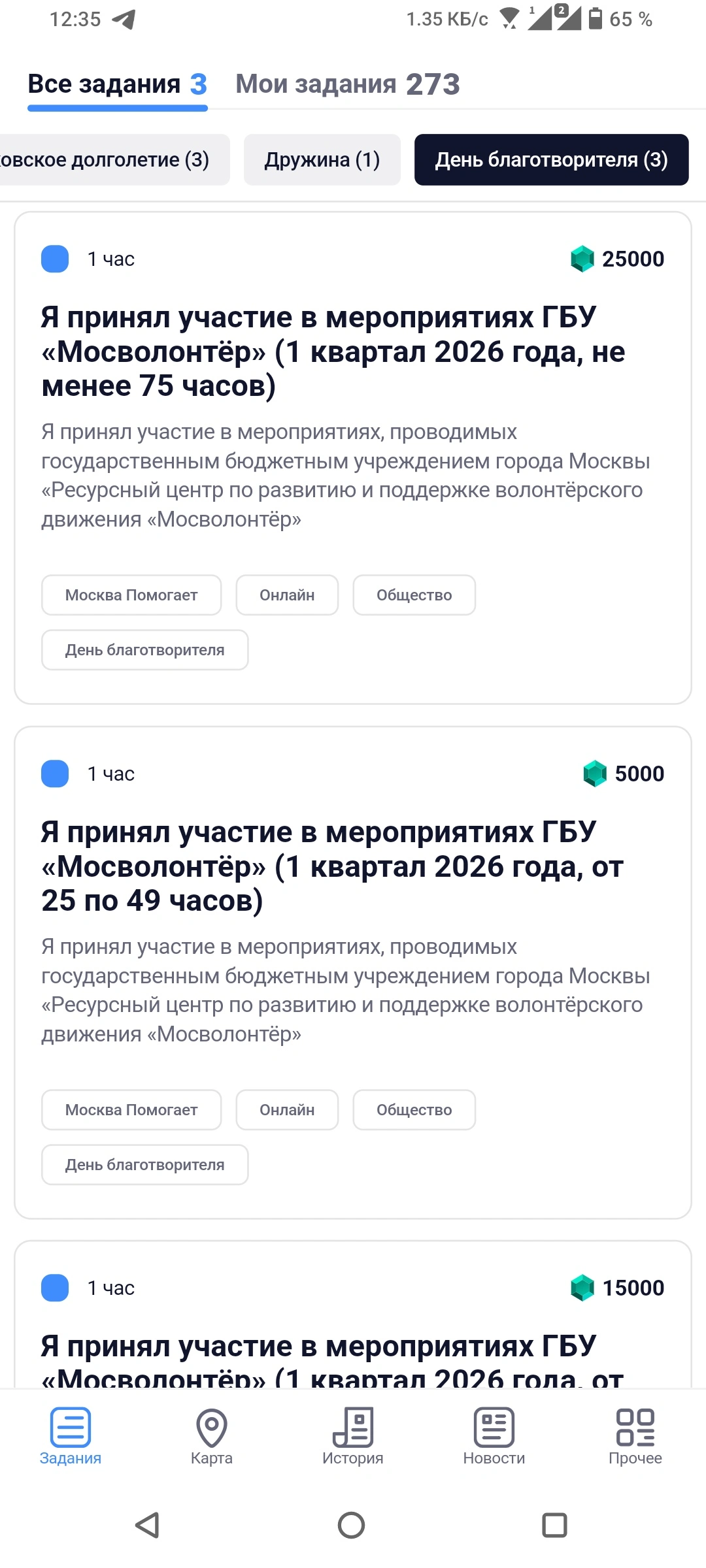This screenshot has height=1568, width=706.
Task: Open the 5000-point task, от 25 по 49 часов
Action: pyautogui.click(x=353, y=972)
